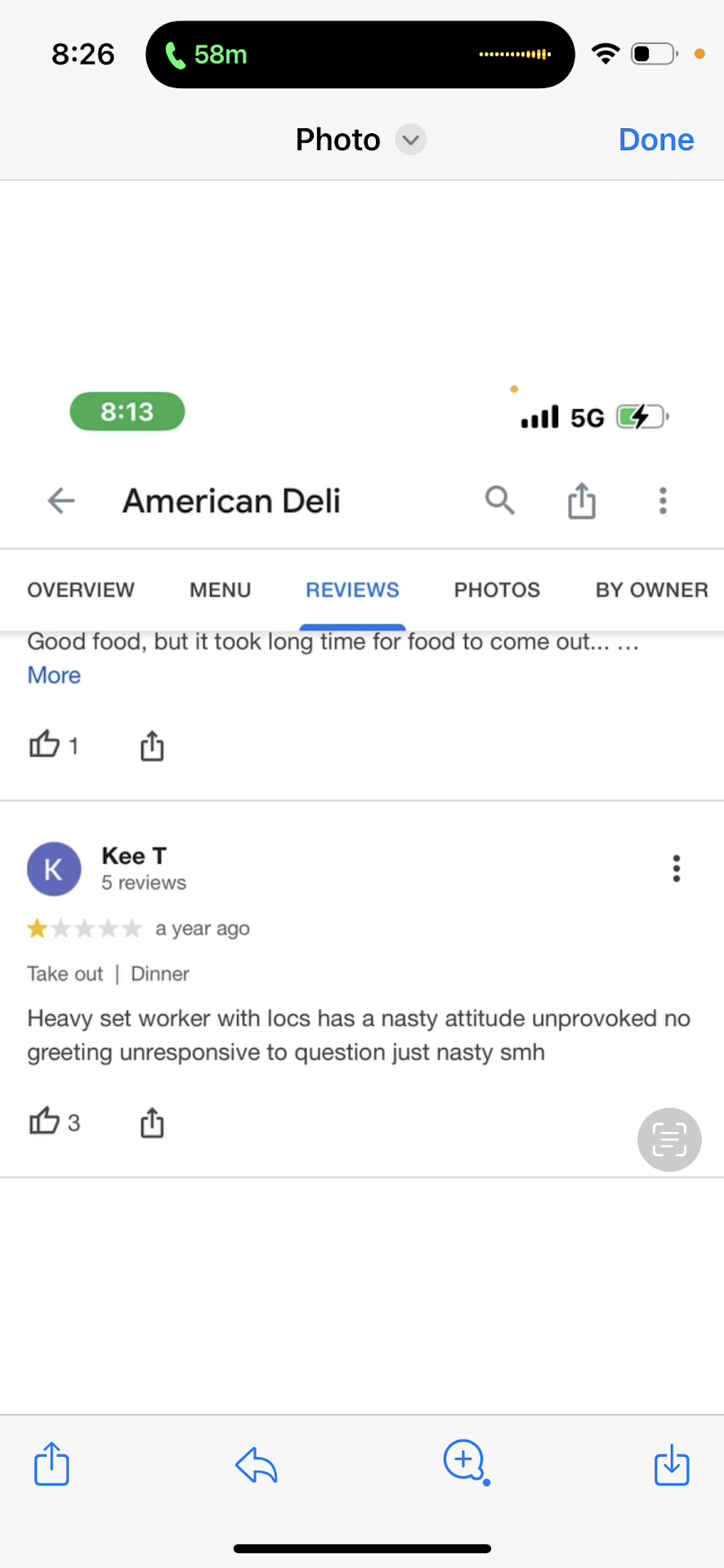Open the add-sticker magnifier tool
This screenshot has height=1568, width=724.
[465, 1461]
